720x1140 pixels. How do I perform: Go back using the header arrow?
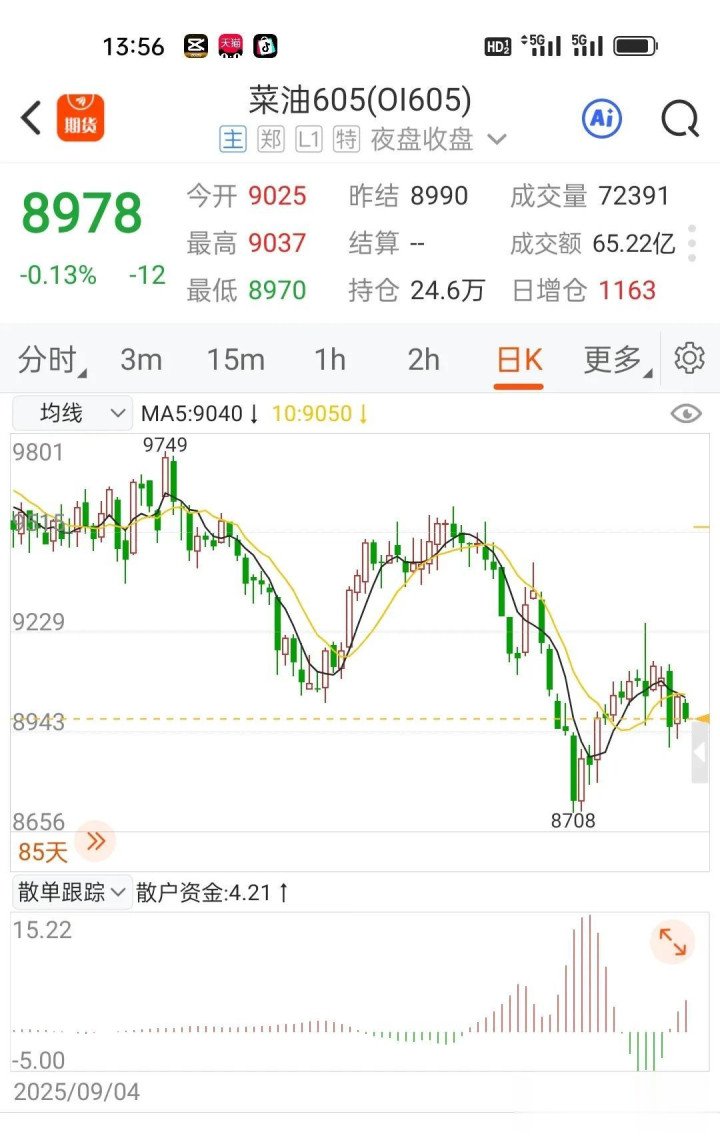pyautogui.click(x=32, y=118)
